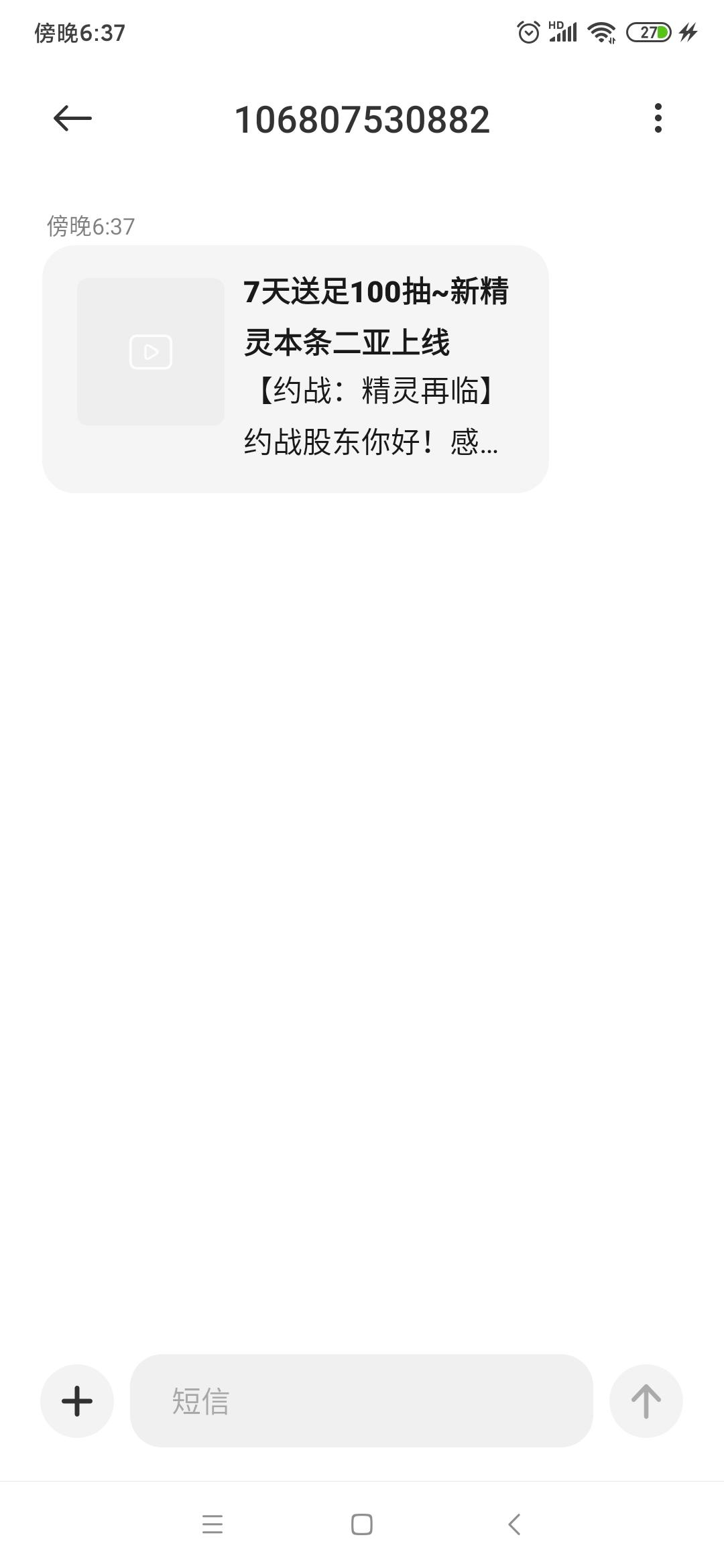Screen dimensions: 724x1568
Task: Open the three-dot overflow menu
Action: 658,119
